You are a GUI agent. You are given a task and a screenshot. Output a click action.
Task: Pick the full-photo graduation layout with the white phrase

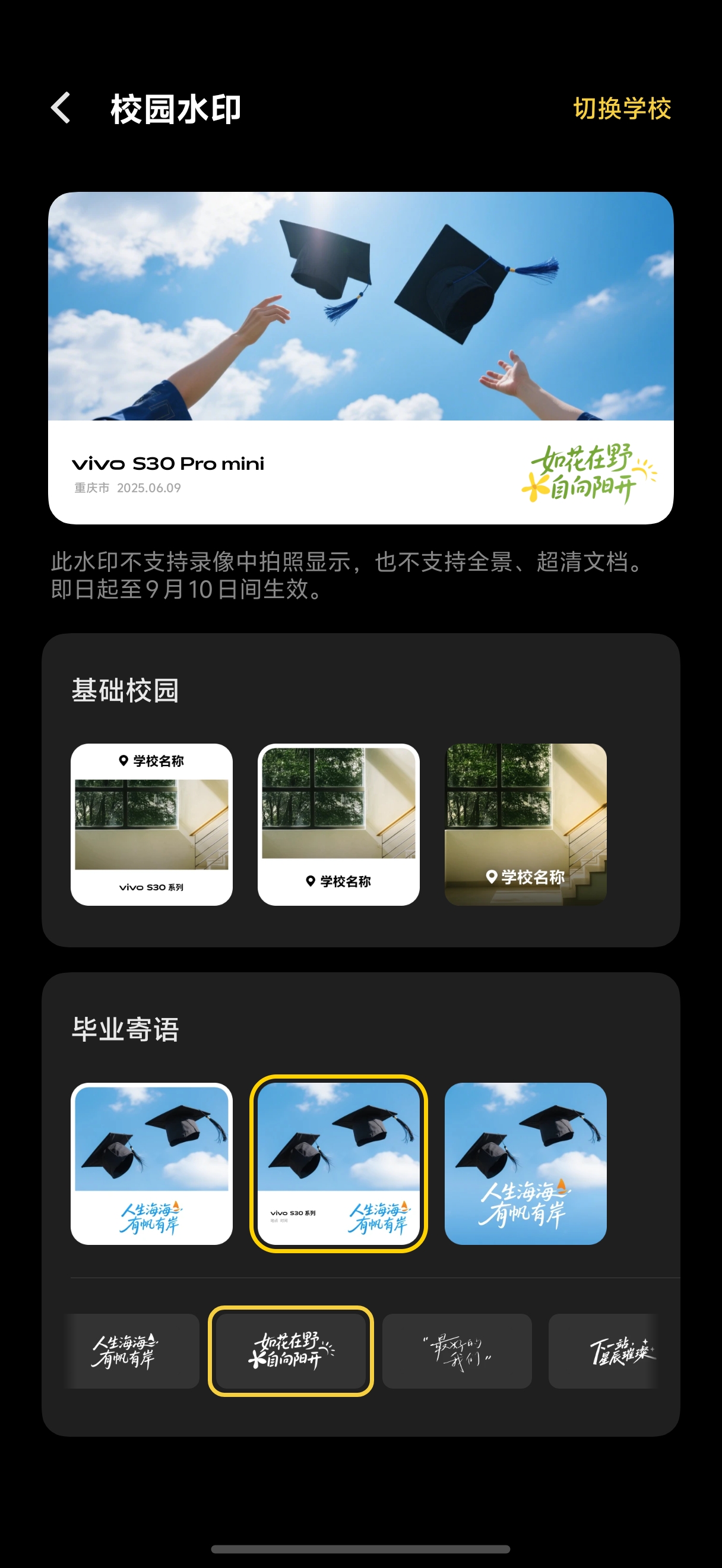pyautogui.click(x=525, y=1163)
